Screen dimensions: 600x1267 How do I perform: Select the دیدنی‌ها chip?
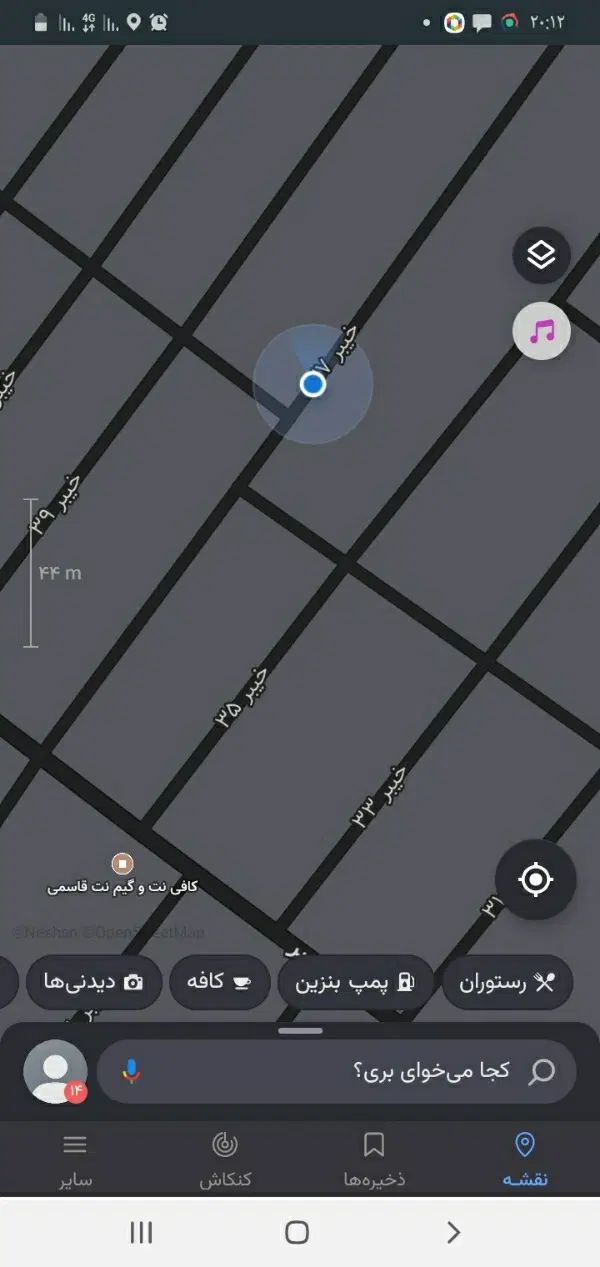[92, 982]
